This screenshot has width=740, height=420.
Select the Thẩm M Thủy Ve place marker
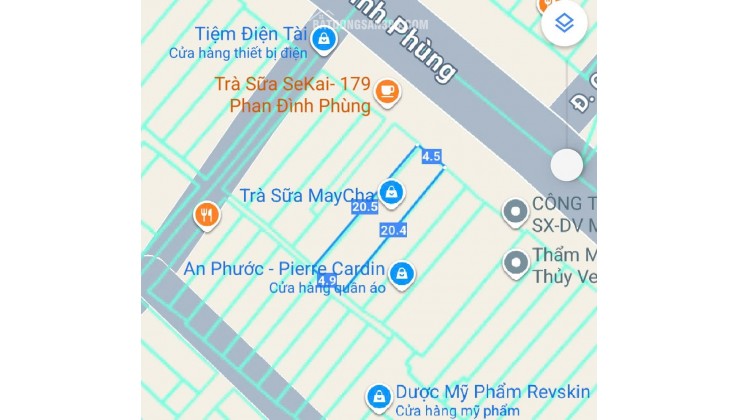[515, 264]
